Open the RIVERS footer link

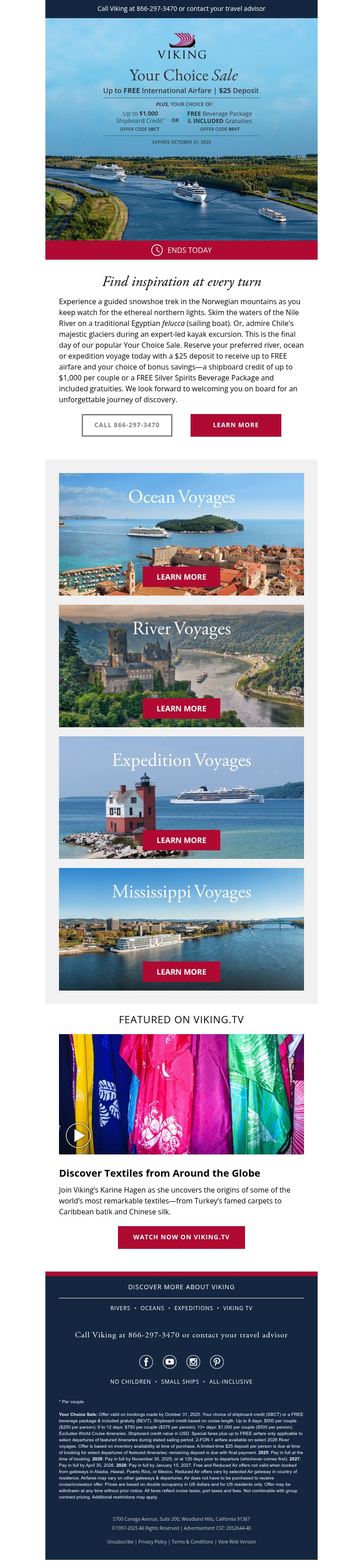point(120,1307)
